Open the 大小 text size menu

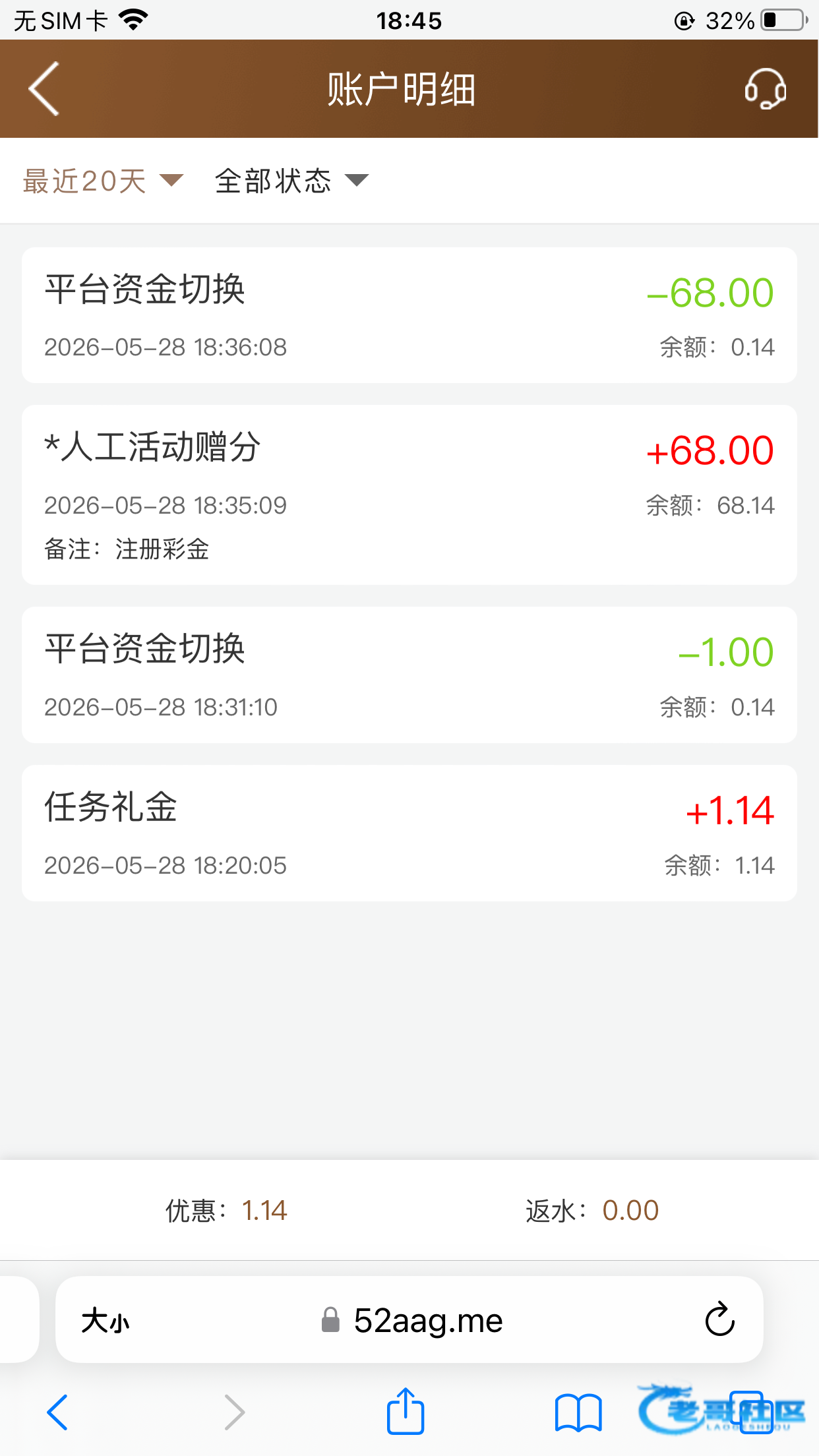pyautogui.click(x=106, y=1321)
